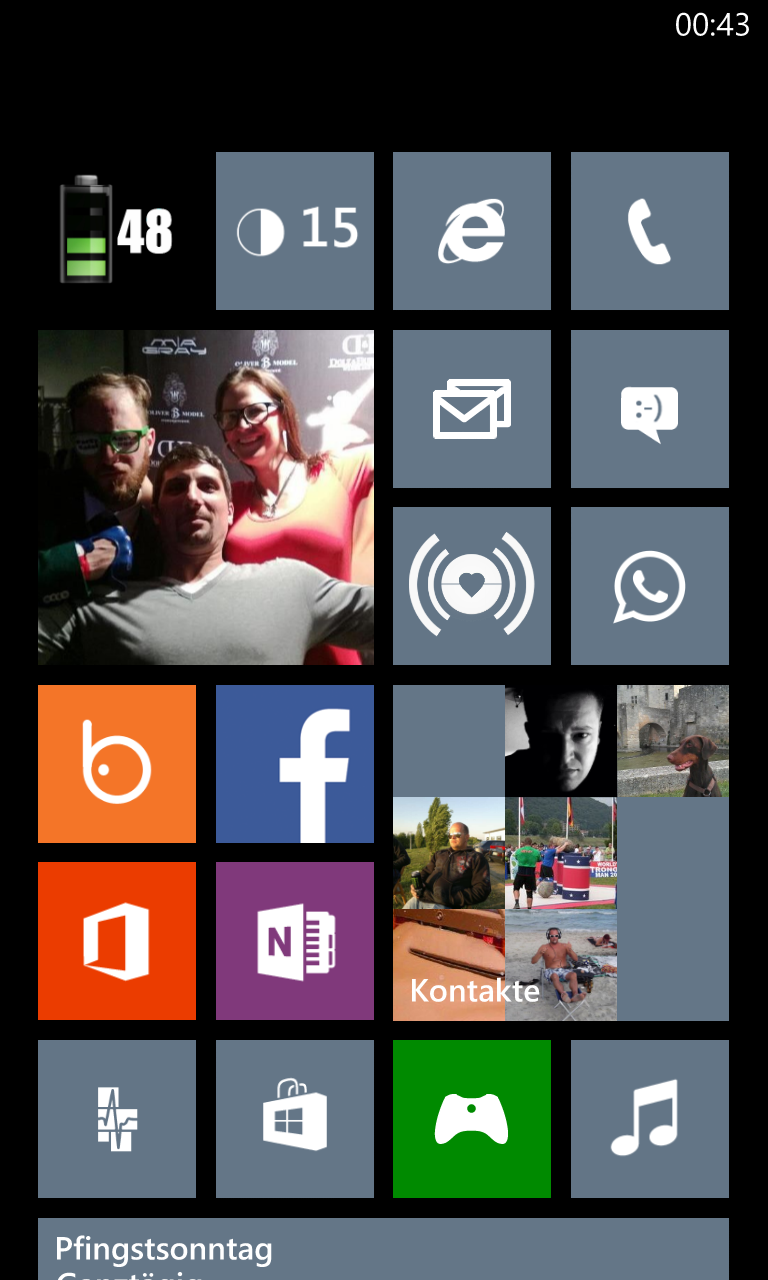Open the Phone dialer tile
The height and width of the screenshot is (1280, 768).
[x=650, y=231]
